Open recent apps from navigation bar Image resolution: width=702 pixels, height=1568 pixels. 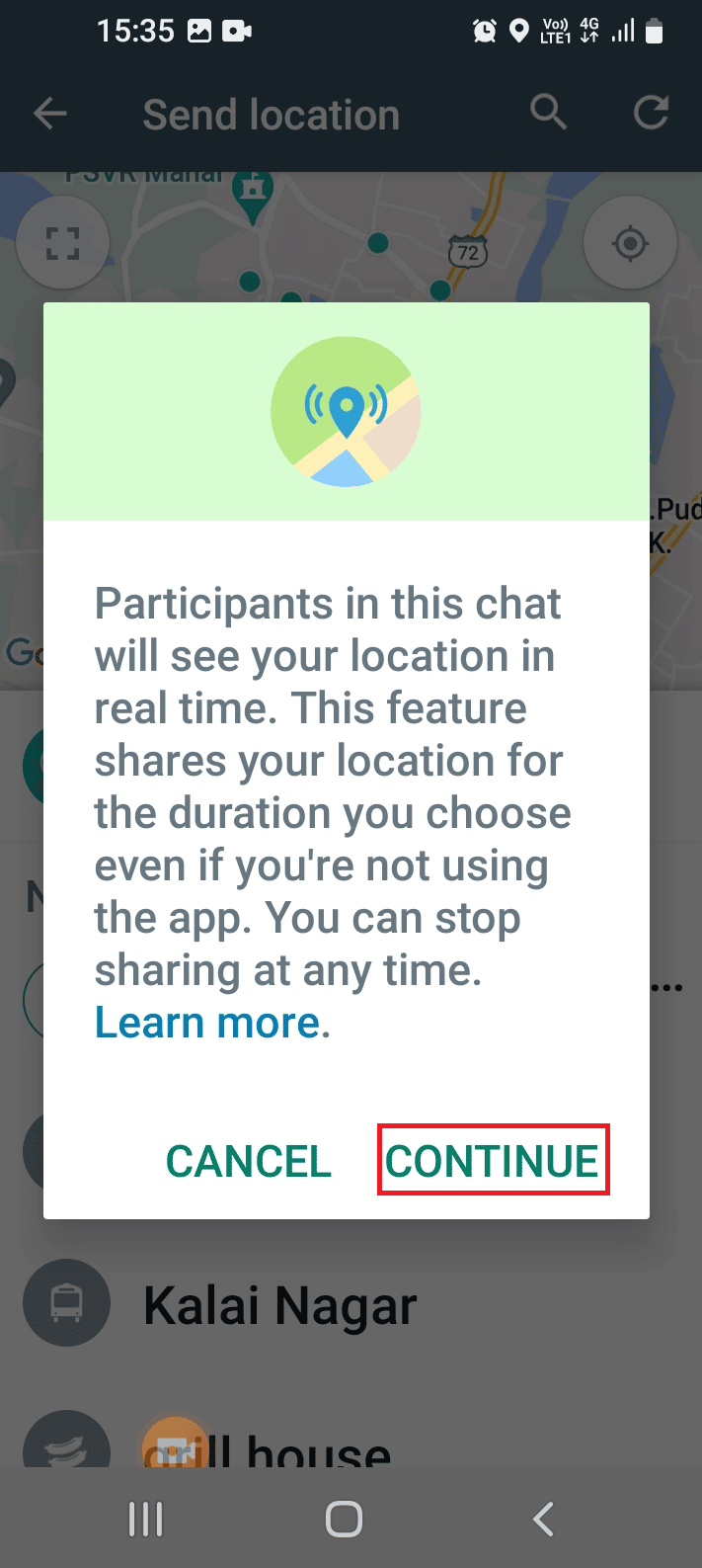[145, 1519]
